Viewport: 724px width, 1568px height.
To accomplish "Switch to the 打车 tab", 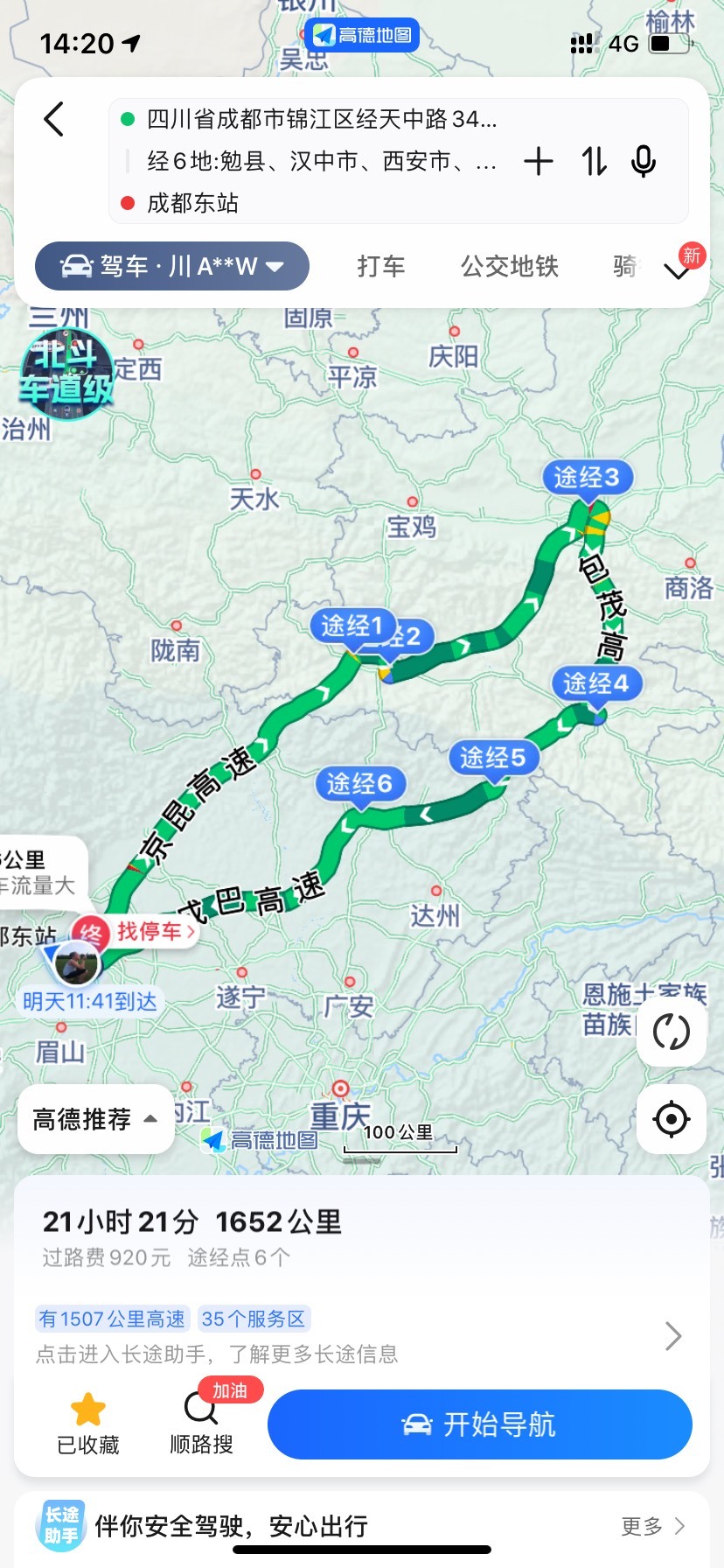I will (x=381, y=266).
